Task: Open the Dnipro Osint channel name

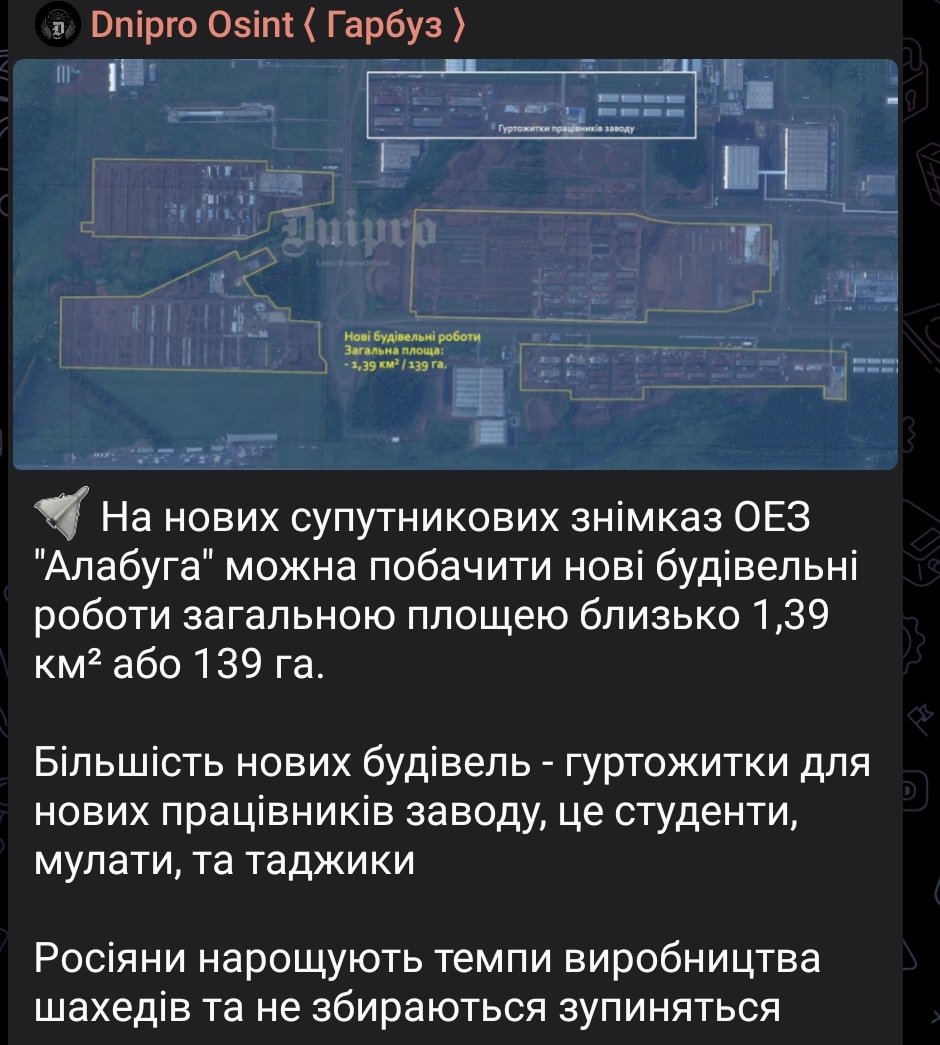Action: click(278, 29)
